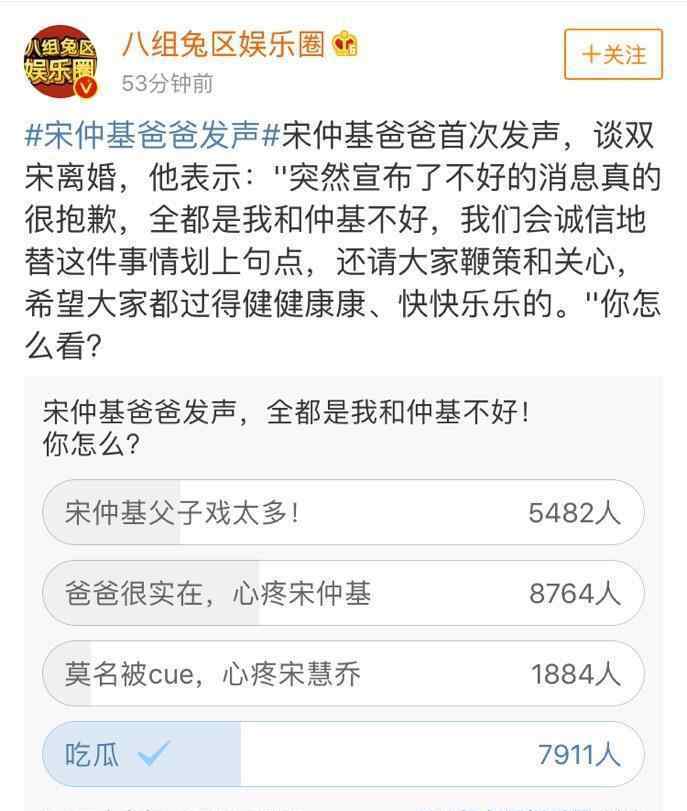Open the 八组兔区娱乐圈 profile avatar
The width and height of the screenshot is (687, 811).
tap(60, 62)
